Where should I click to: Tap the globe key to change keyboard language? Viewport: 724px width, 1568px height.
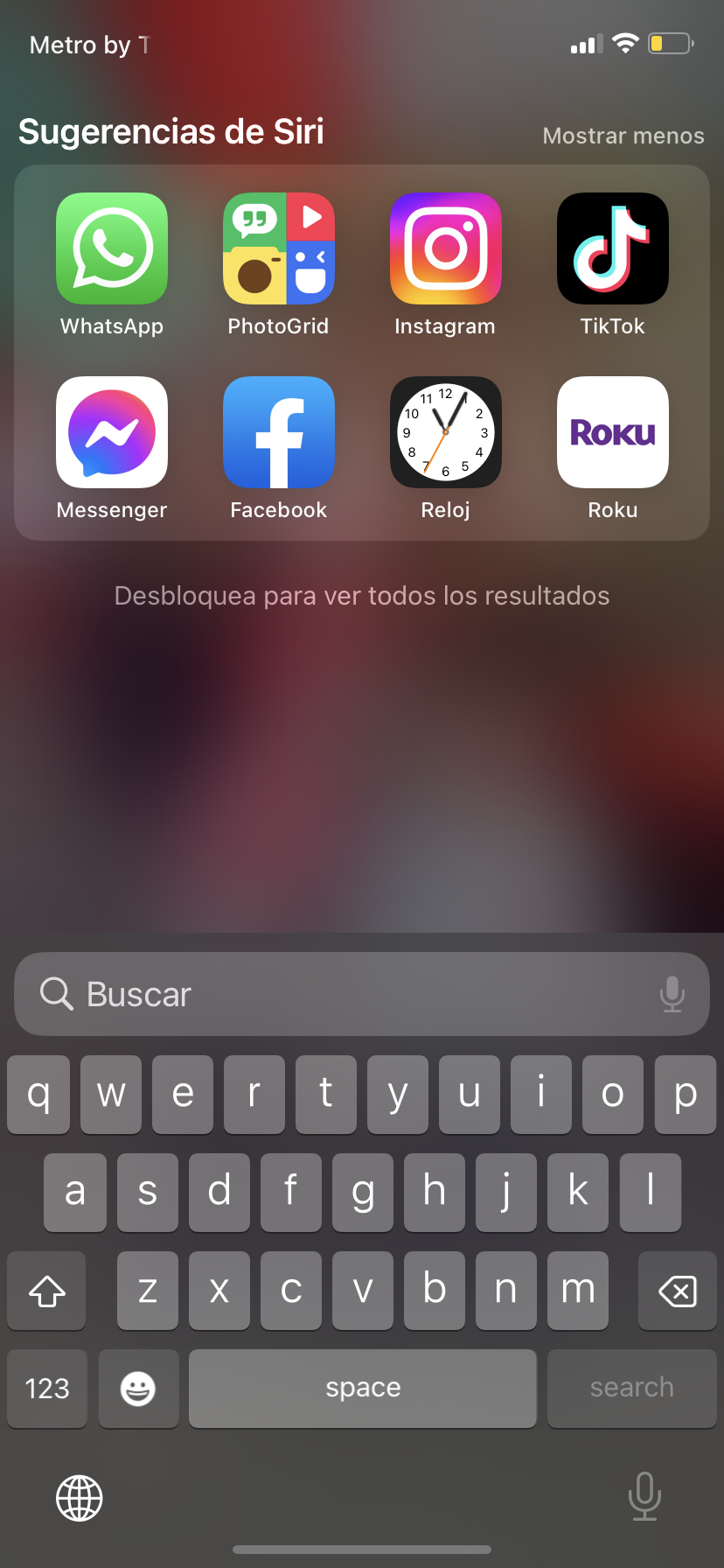tap(80, 1498)
